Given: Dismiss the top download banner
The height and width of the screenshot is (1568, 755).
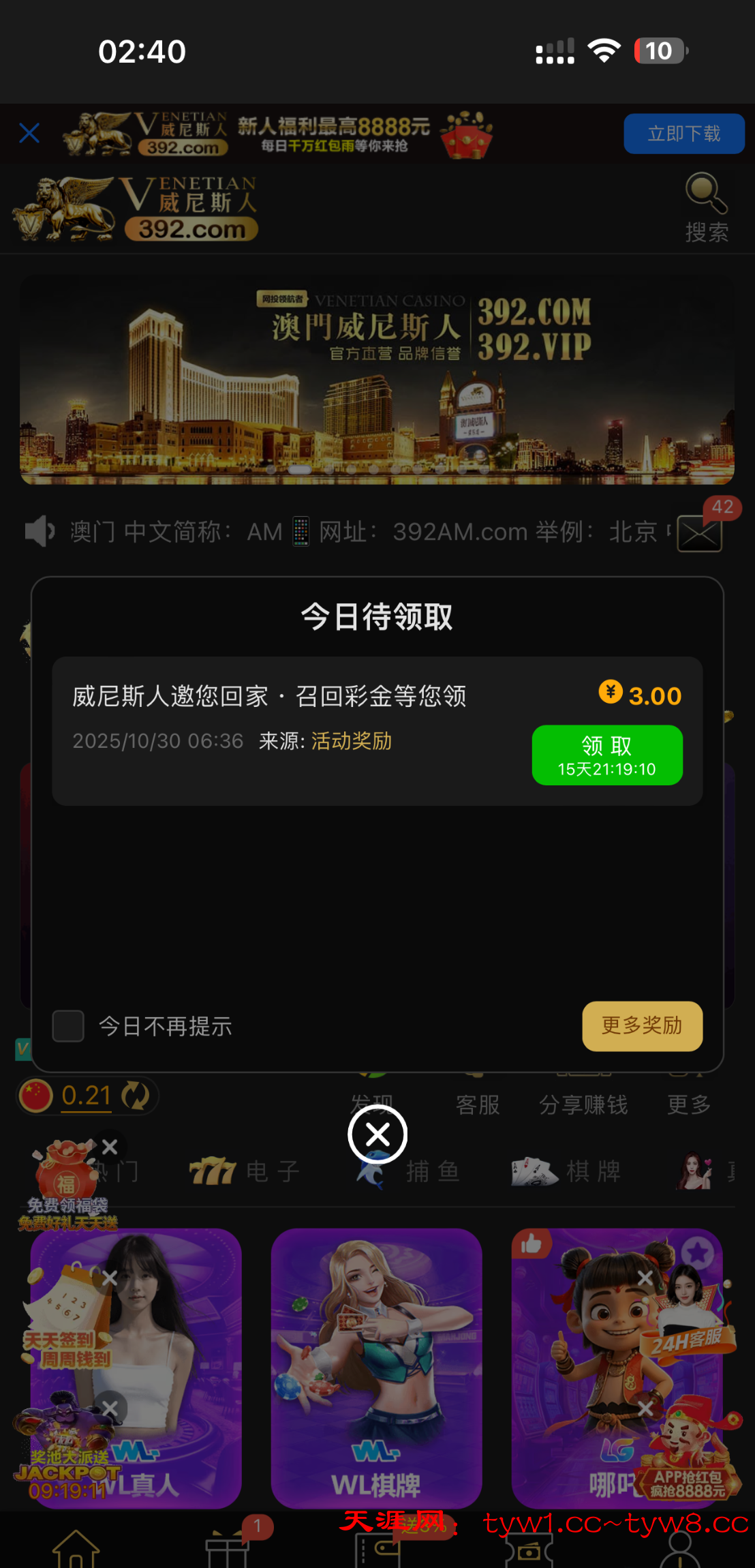Looking at the screenshot, I should point(29,133).
